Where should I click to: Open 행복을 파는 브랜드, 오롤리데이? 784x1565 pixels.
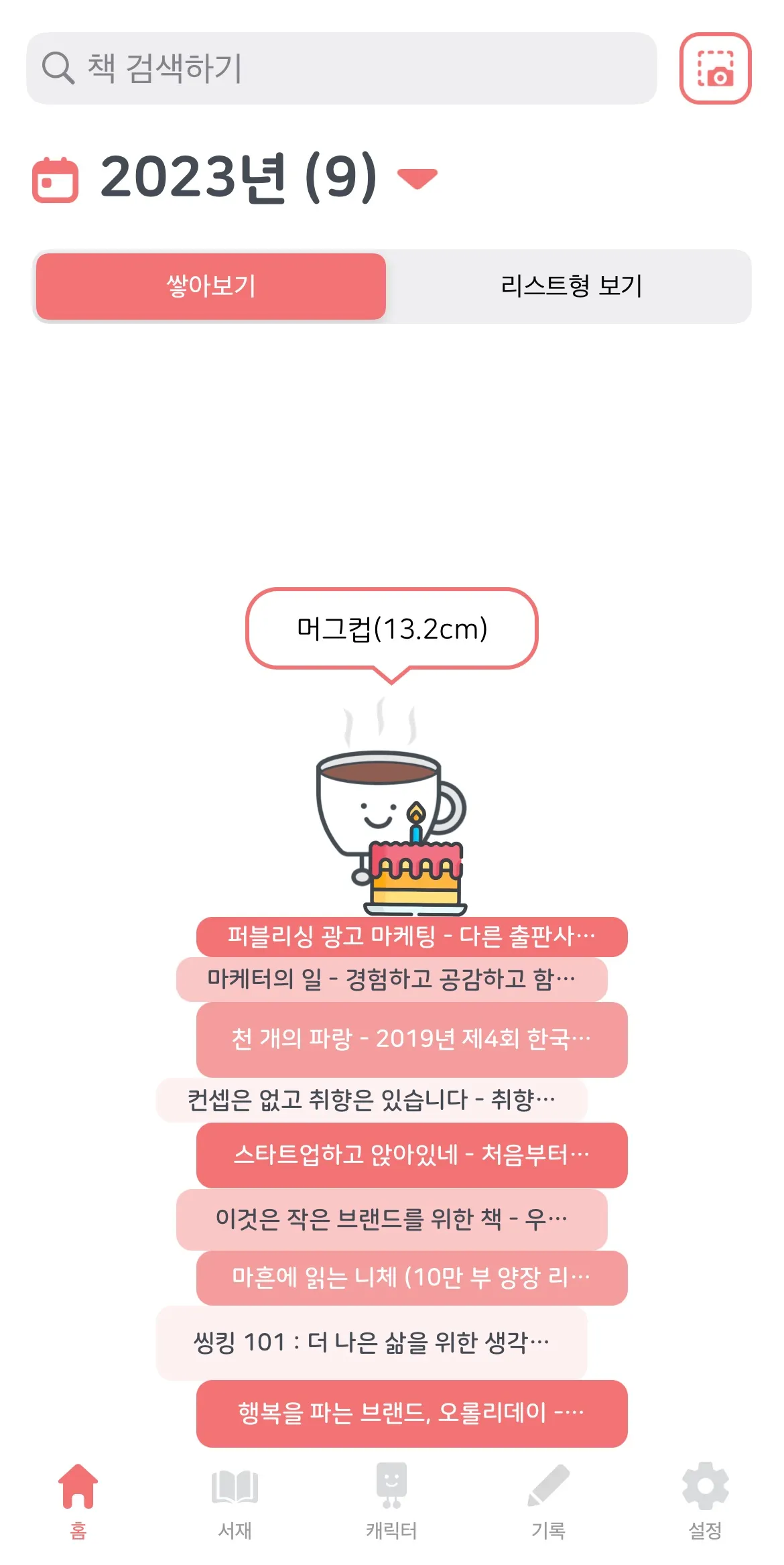(411, 1413)
